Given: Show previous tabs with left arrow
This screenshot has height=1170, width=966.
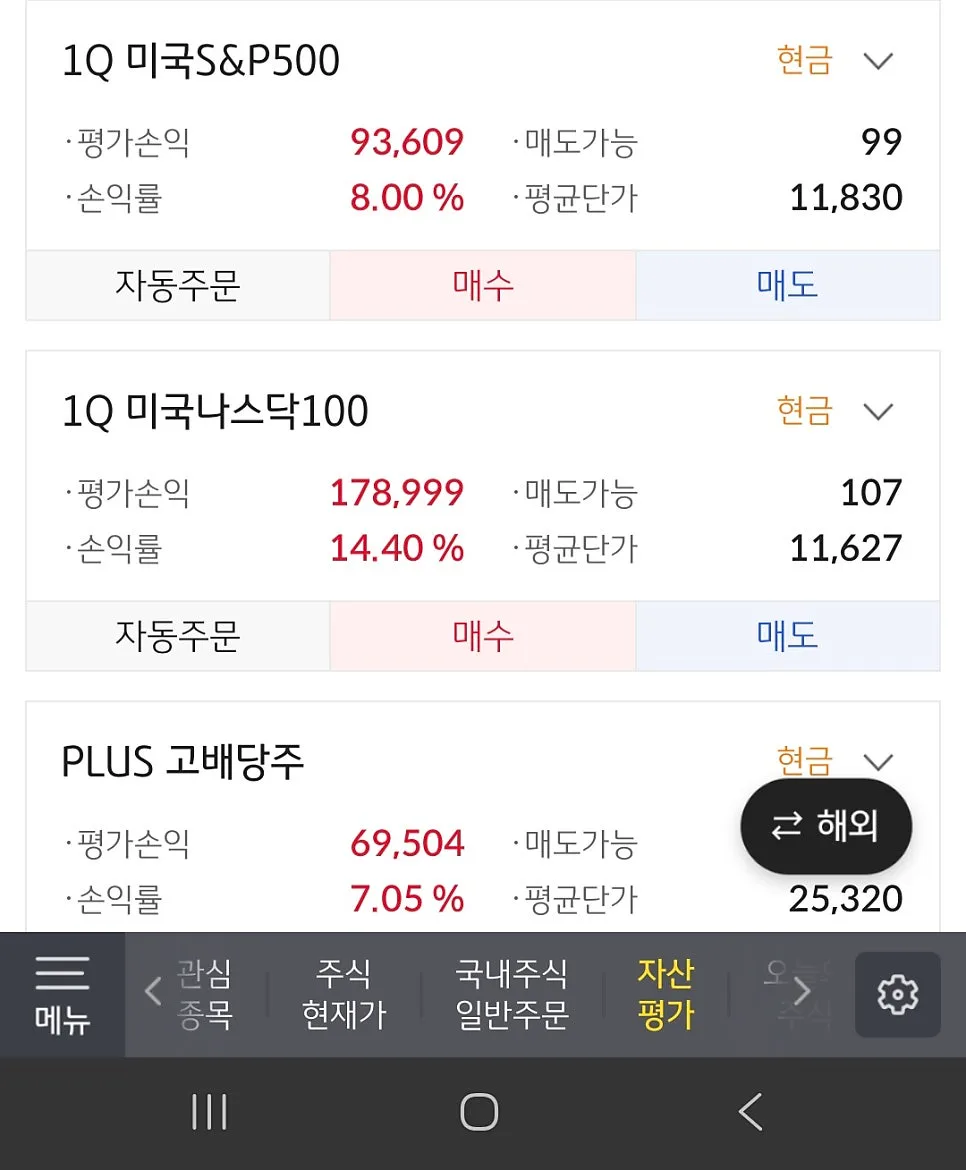Looking at the screenshot, I should [x=153, y=992].
